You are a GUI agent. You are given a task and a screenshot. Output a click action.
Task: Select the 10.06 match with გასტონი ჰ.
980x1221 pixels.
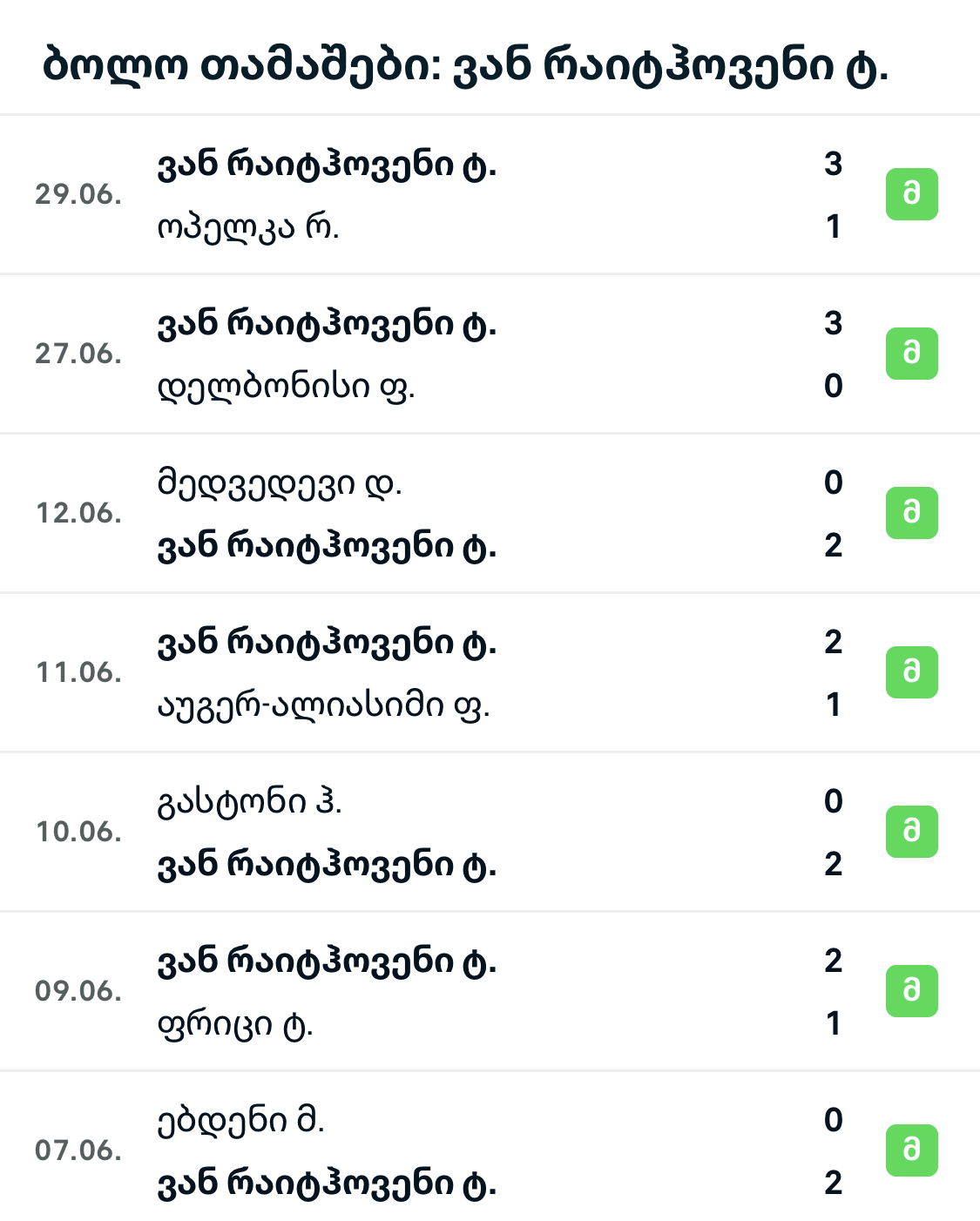pos(488,832)
